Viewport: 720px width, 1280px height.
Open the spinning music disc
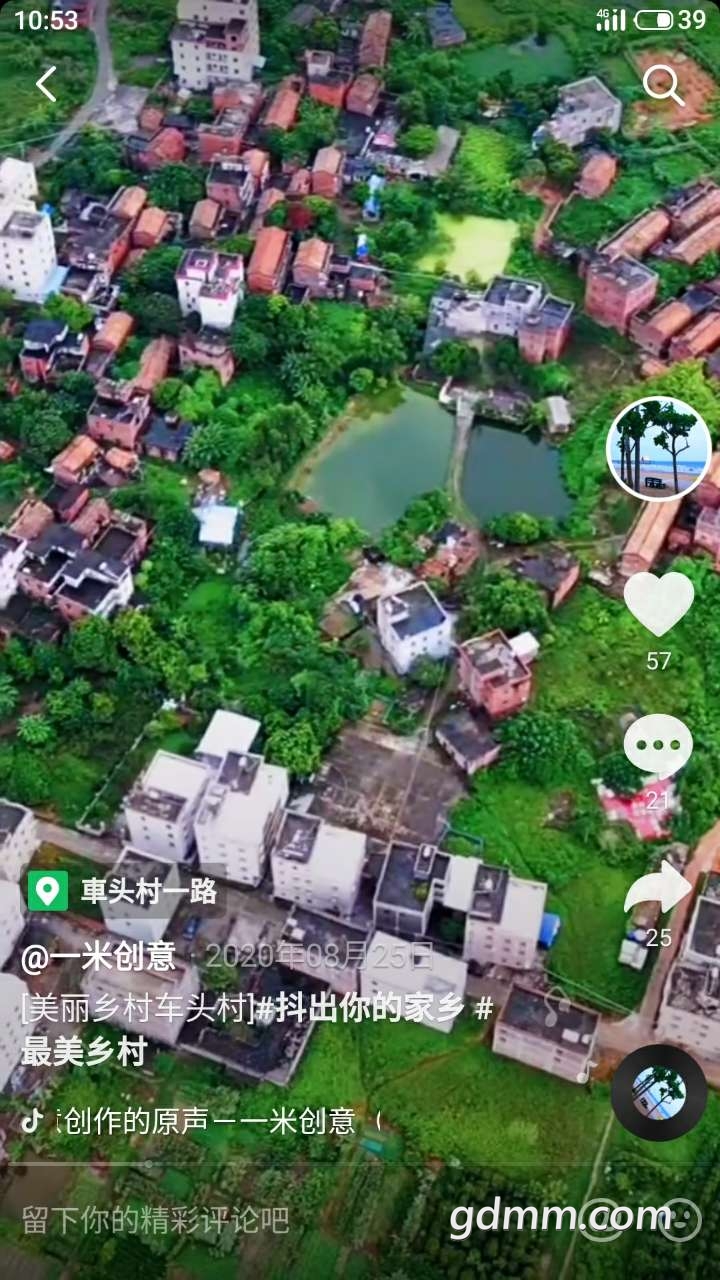tap(659, 1092)
